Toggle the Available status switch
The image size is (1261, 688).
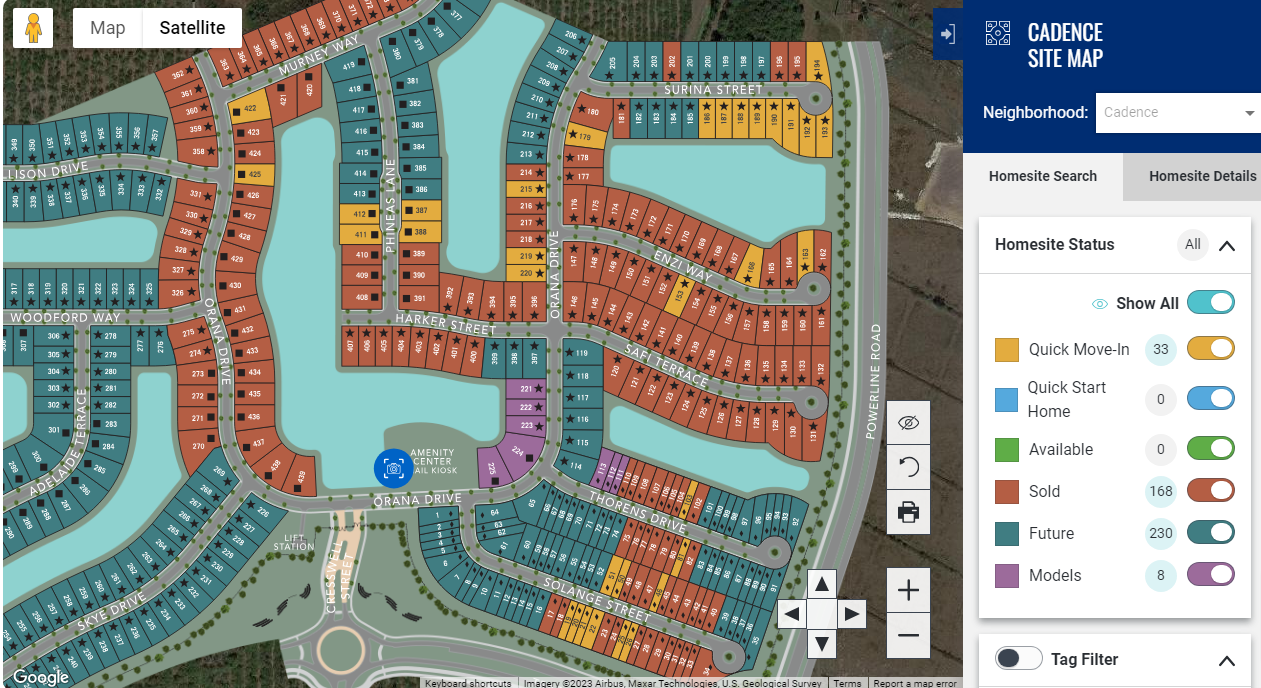[1211, 449]
